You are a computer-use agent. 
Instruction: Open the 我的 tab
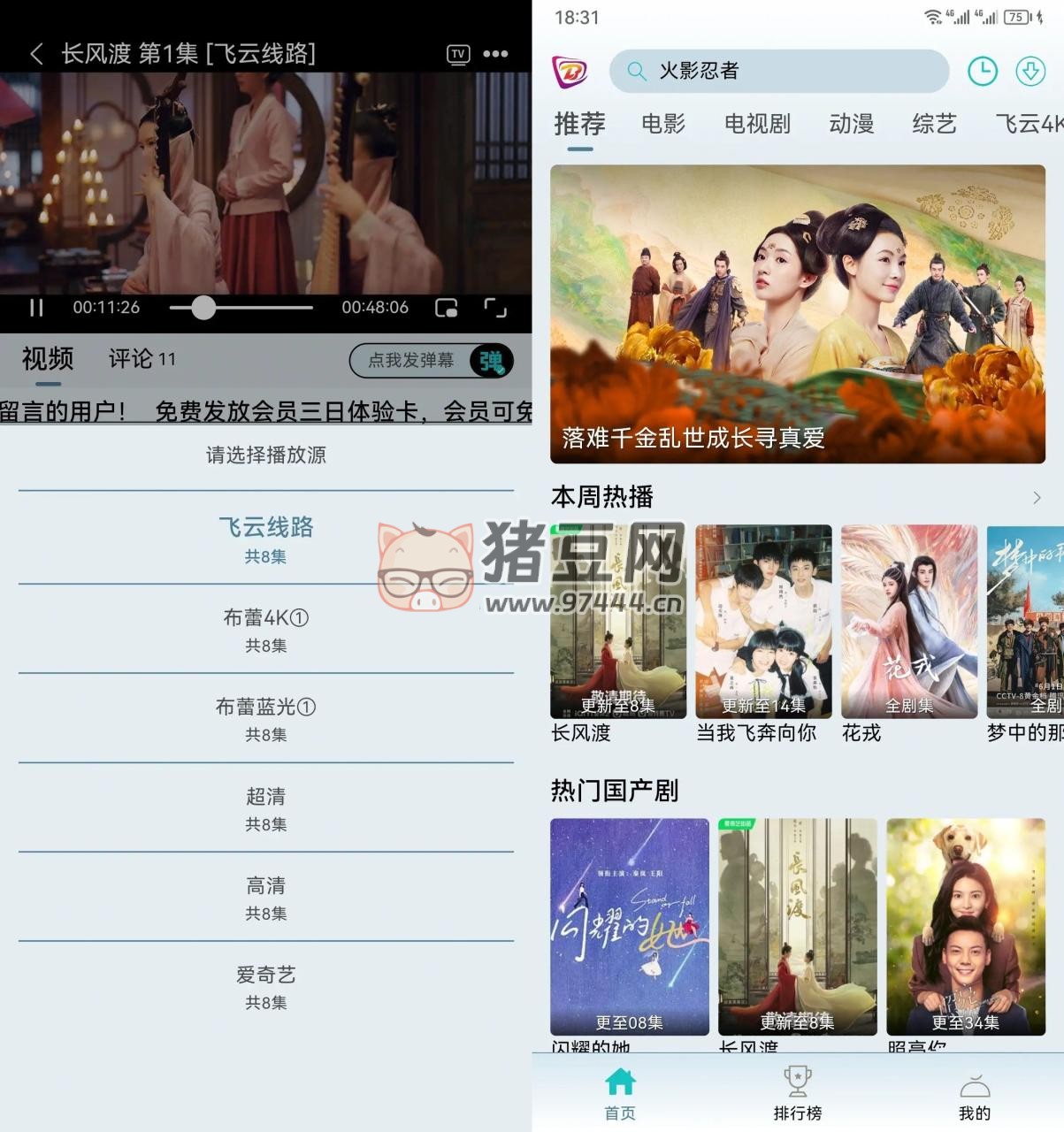pos(974,1093)
